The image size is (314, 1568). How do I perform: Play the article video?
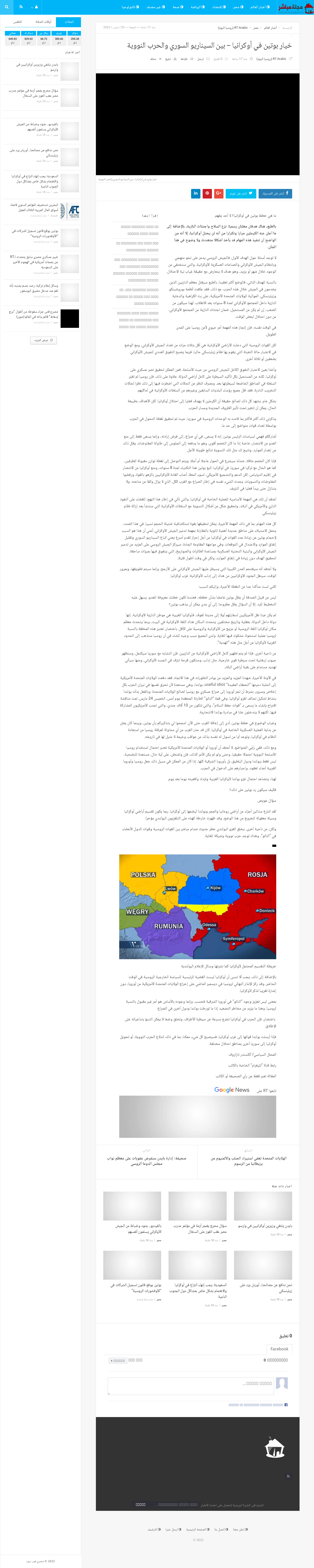pyautogui.click(x=197, y=124)
